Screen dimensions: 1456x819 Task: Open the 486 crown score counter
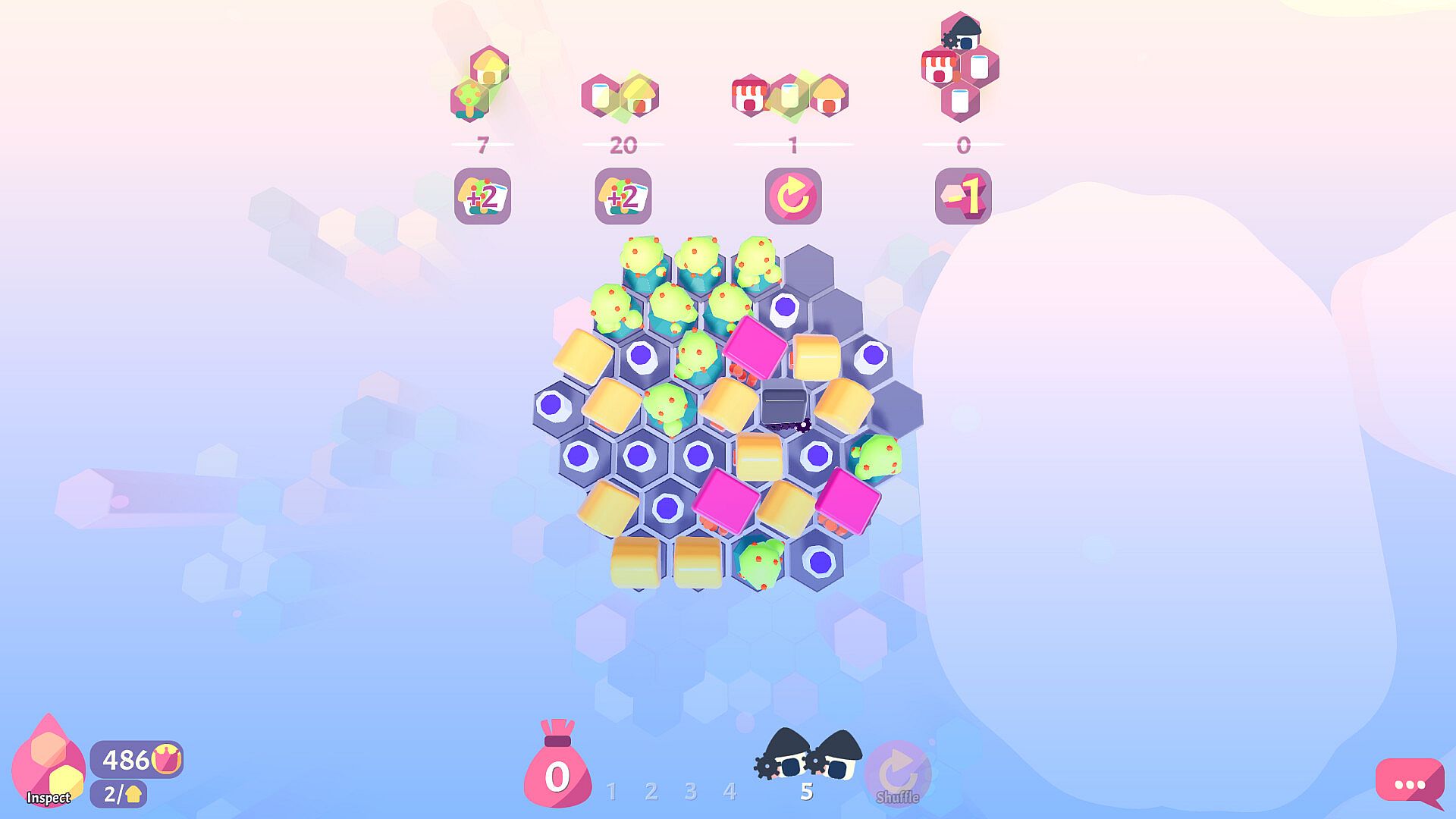point(136,759)
